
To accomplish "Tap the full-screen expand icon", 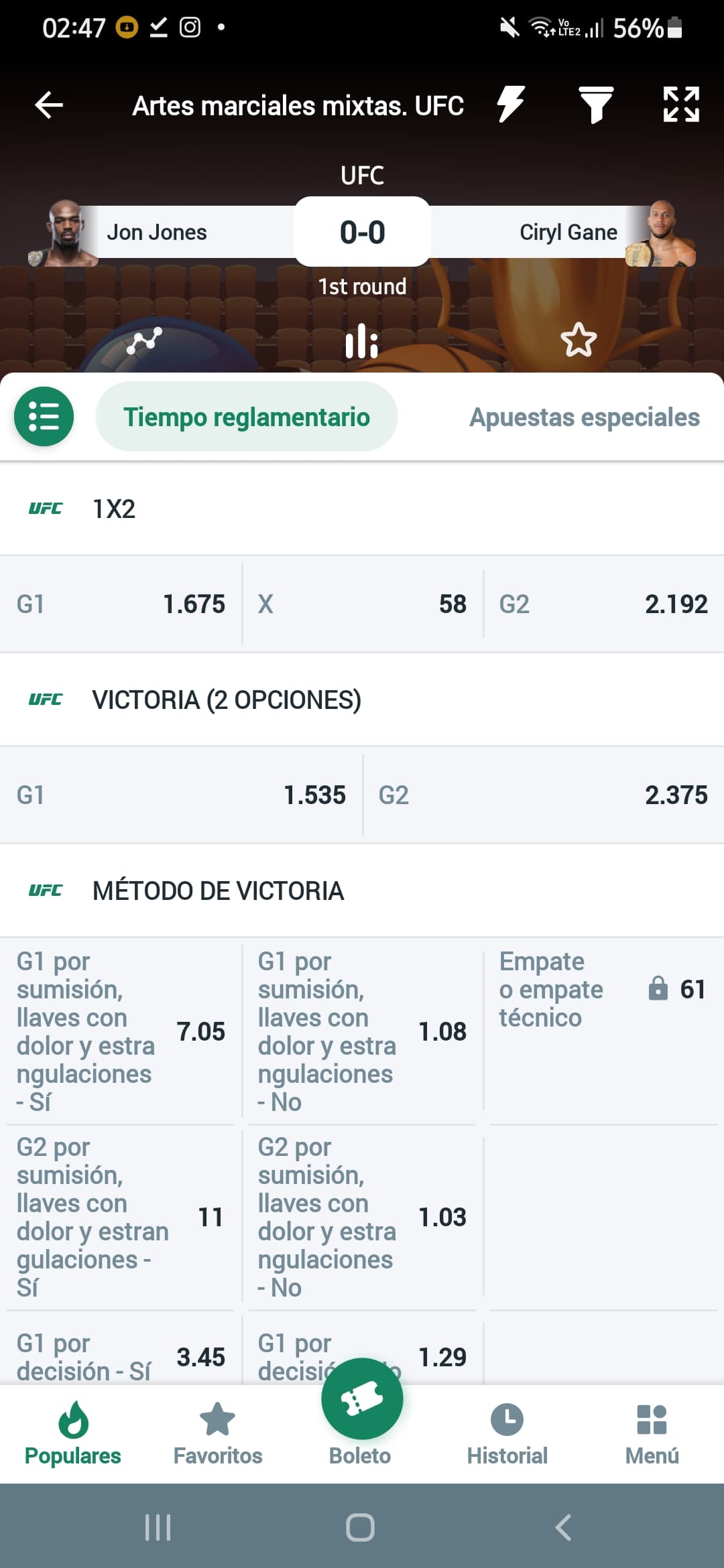I will [681, 105].
